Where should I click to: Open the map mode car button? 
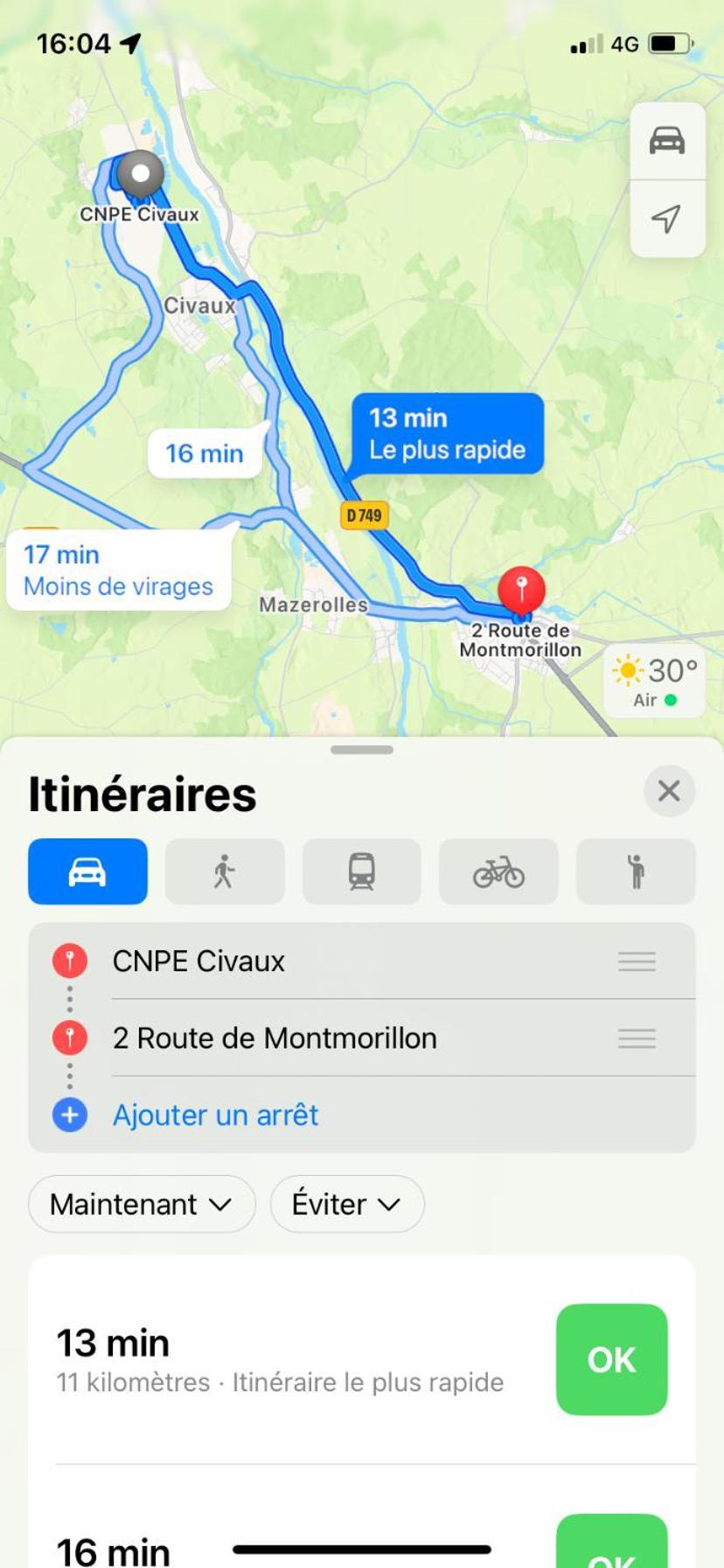(667, 142)
